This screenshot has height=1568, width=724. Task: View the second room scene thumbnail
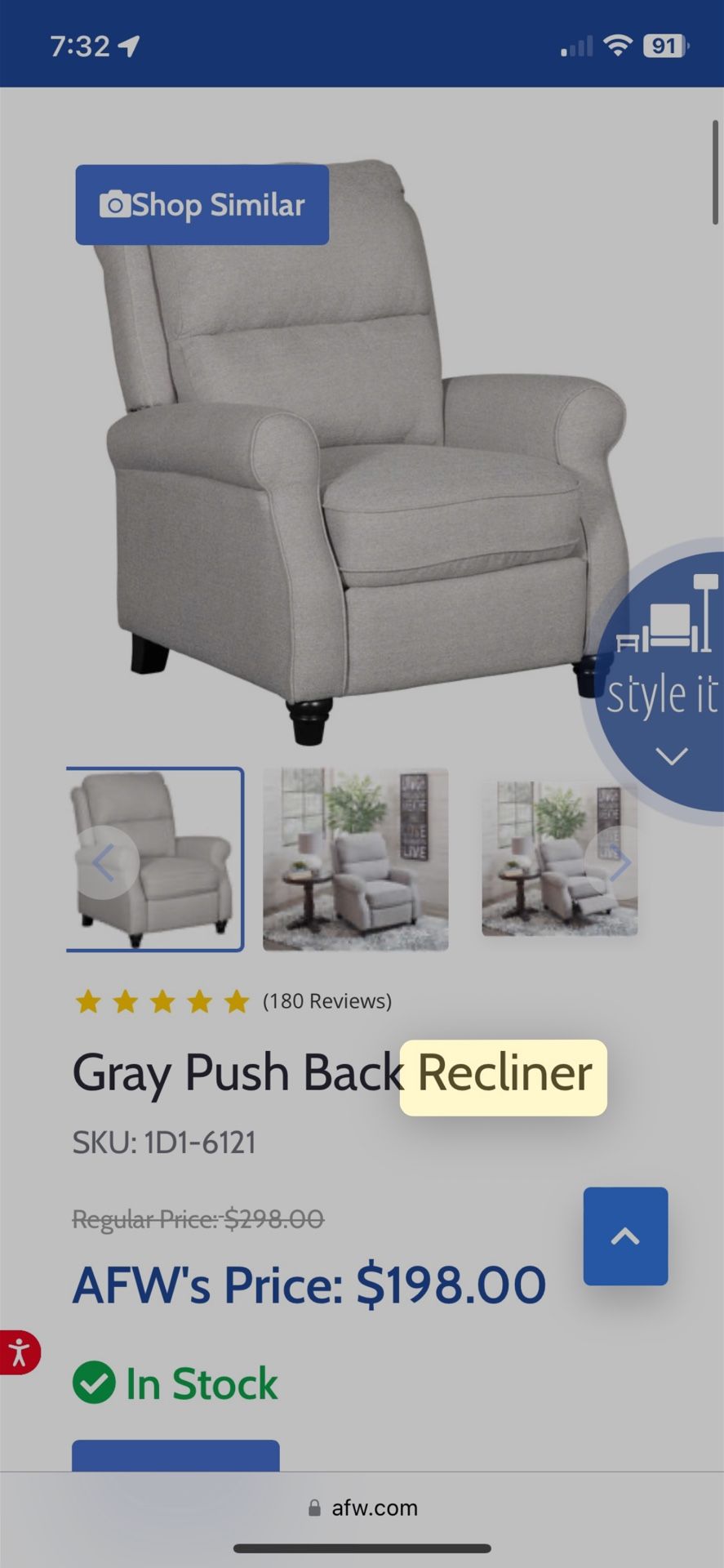click(355, 859)
